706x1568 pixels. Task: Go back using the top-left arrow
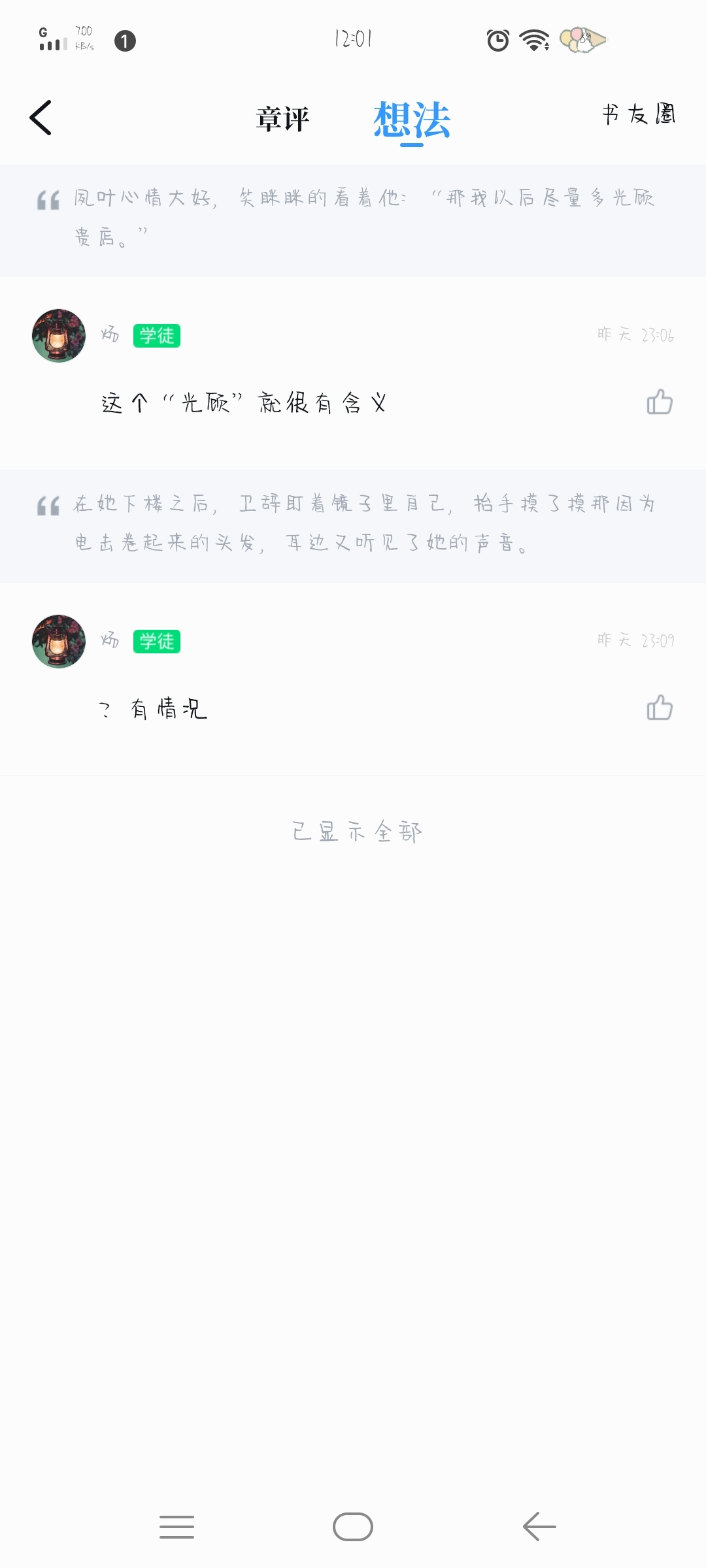(41, 118)
